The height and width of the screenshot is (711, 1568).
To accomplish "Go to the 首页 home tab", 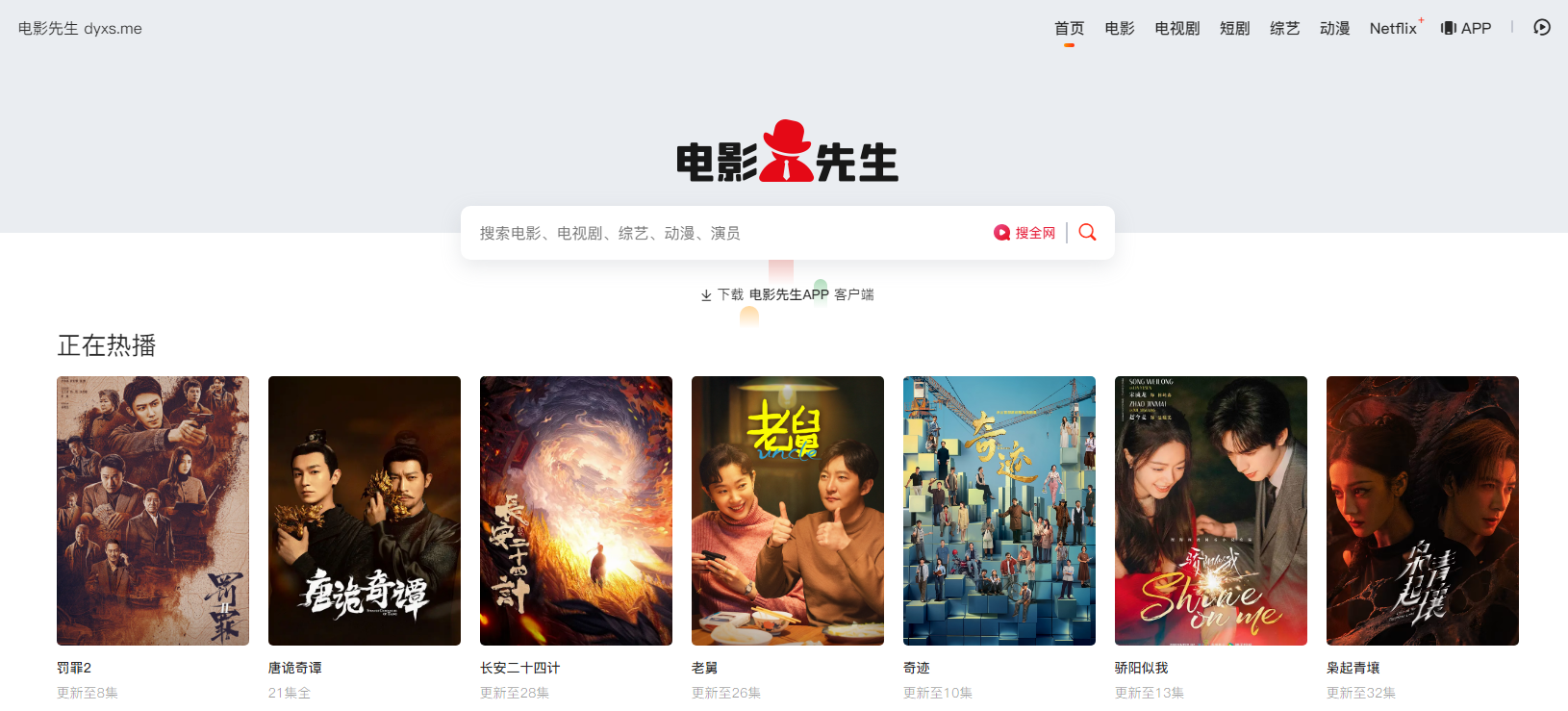I will tap(1069, 29).
